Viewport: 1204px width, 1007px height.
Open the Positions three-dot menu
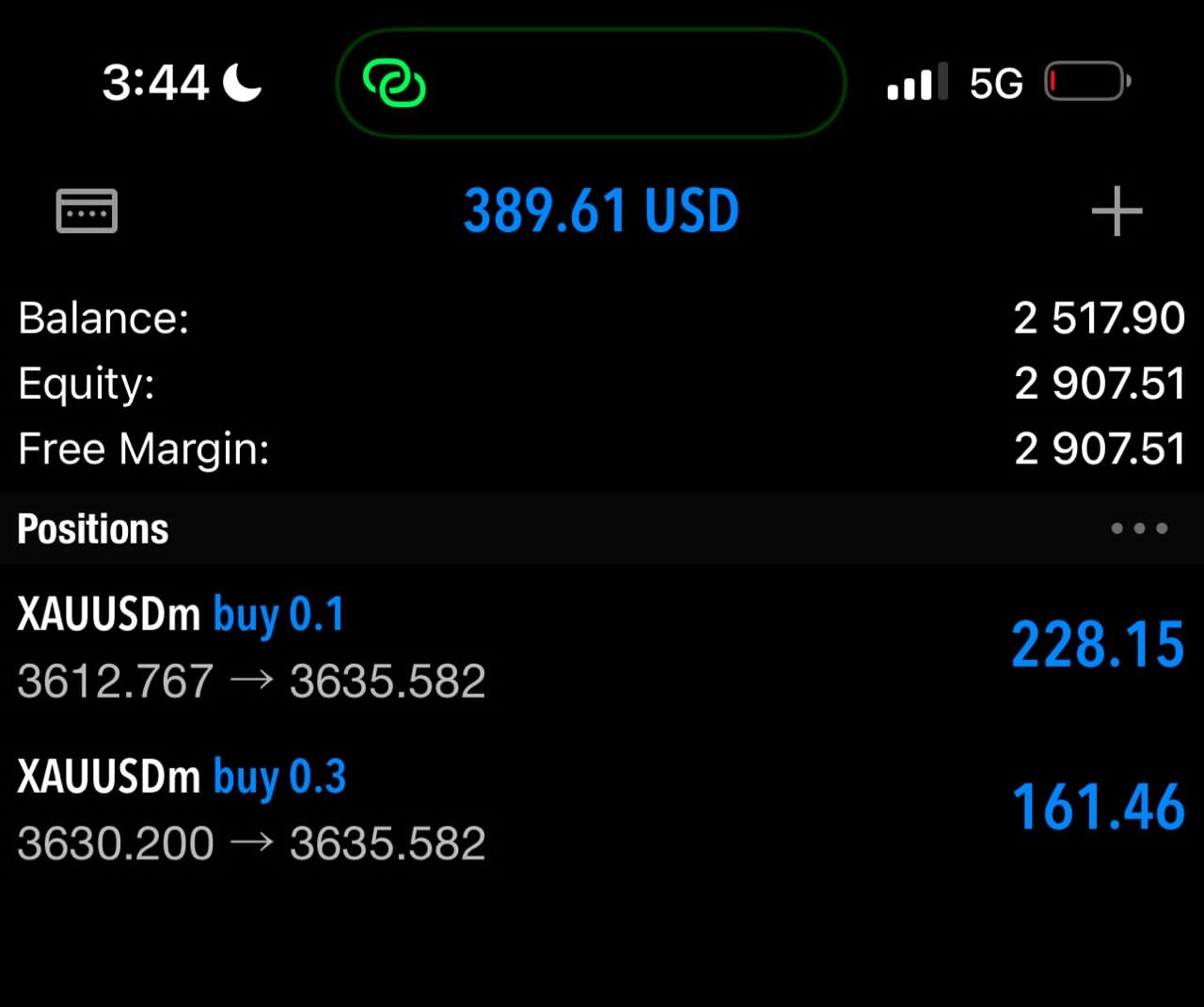pyautogui.click(x=1138, y=528)
